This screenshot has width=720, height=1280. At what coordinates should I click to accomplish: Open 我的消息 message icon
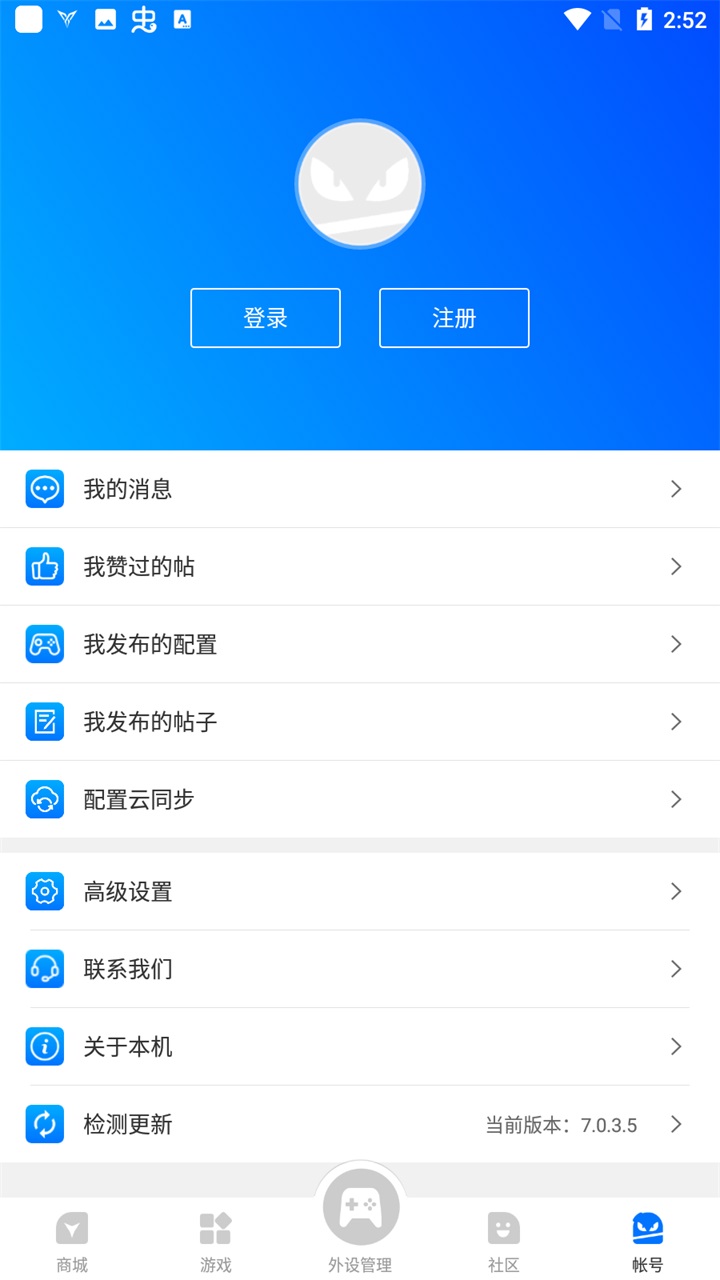[44, 489]
